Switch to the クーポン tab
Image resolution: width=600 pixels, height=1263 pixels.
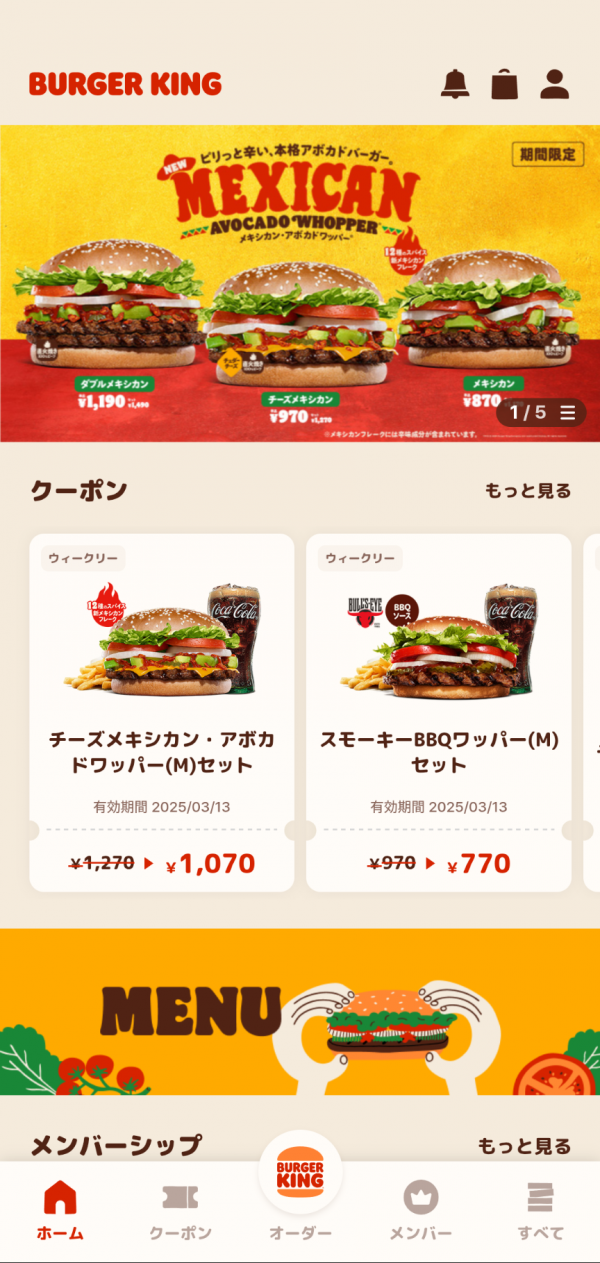click(180, 1210)
